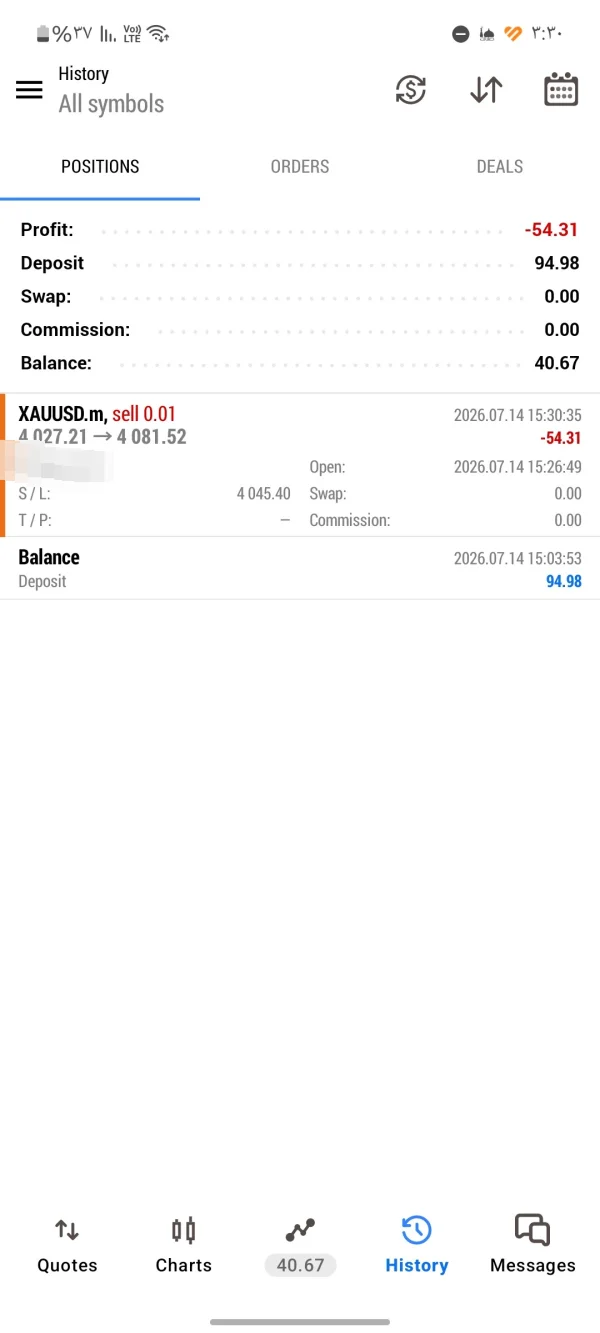Switch to the Orders tab
The height and width of the screenshot is (1333, 600).
300,167
